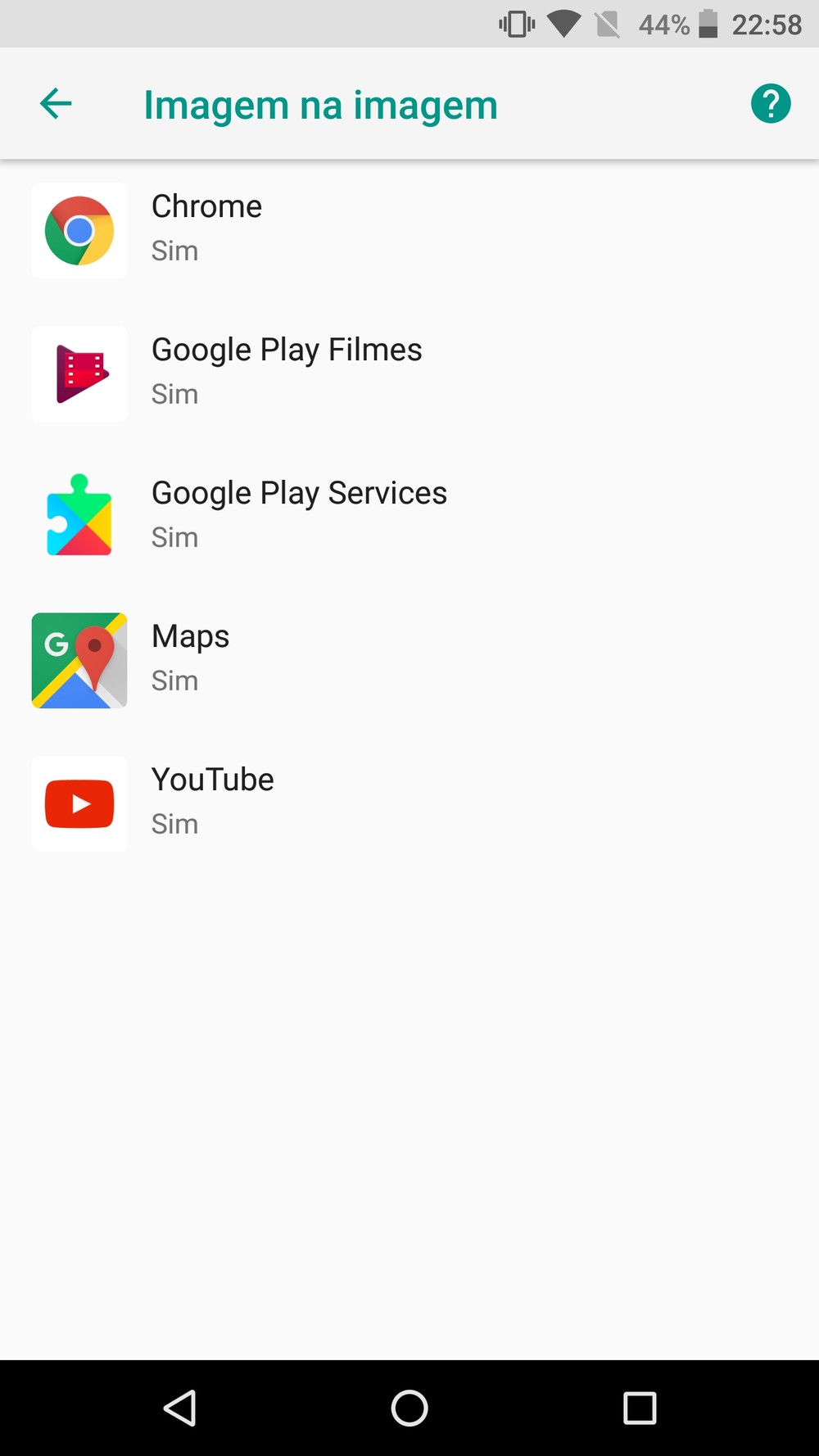The height and width of the screenshot is (1456, 819).
Task: Go back using the app bar arrow
Action: [56, 104]
